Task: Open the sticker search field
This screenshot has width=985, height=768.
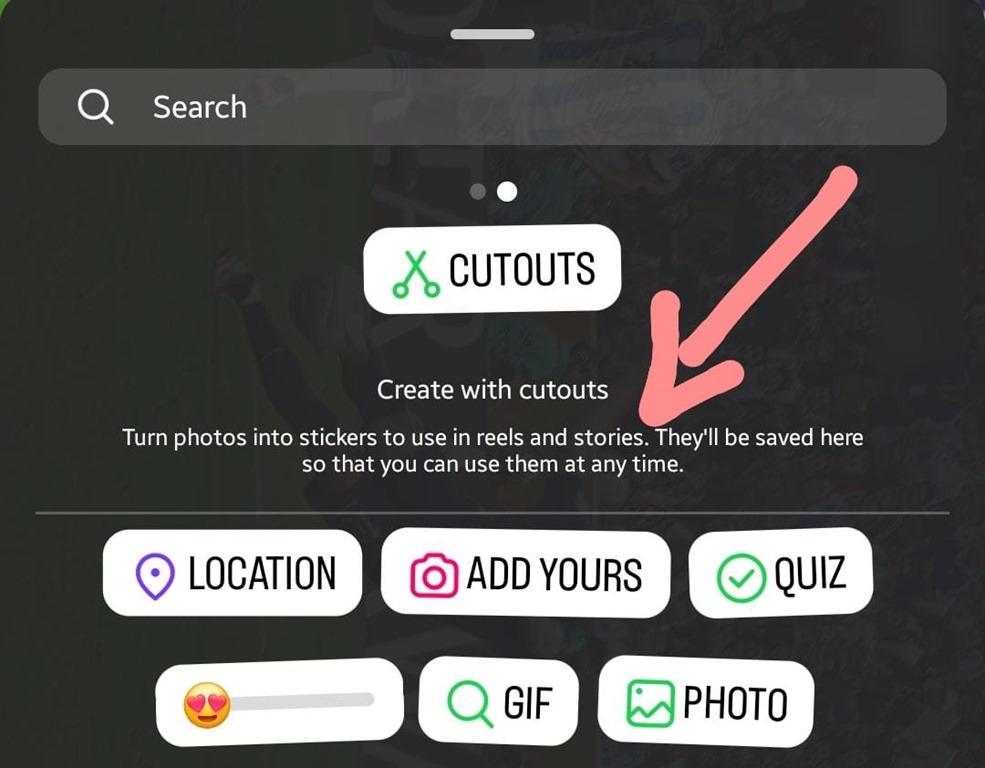Action: coord(492,107)
